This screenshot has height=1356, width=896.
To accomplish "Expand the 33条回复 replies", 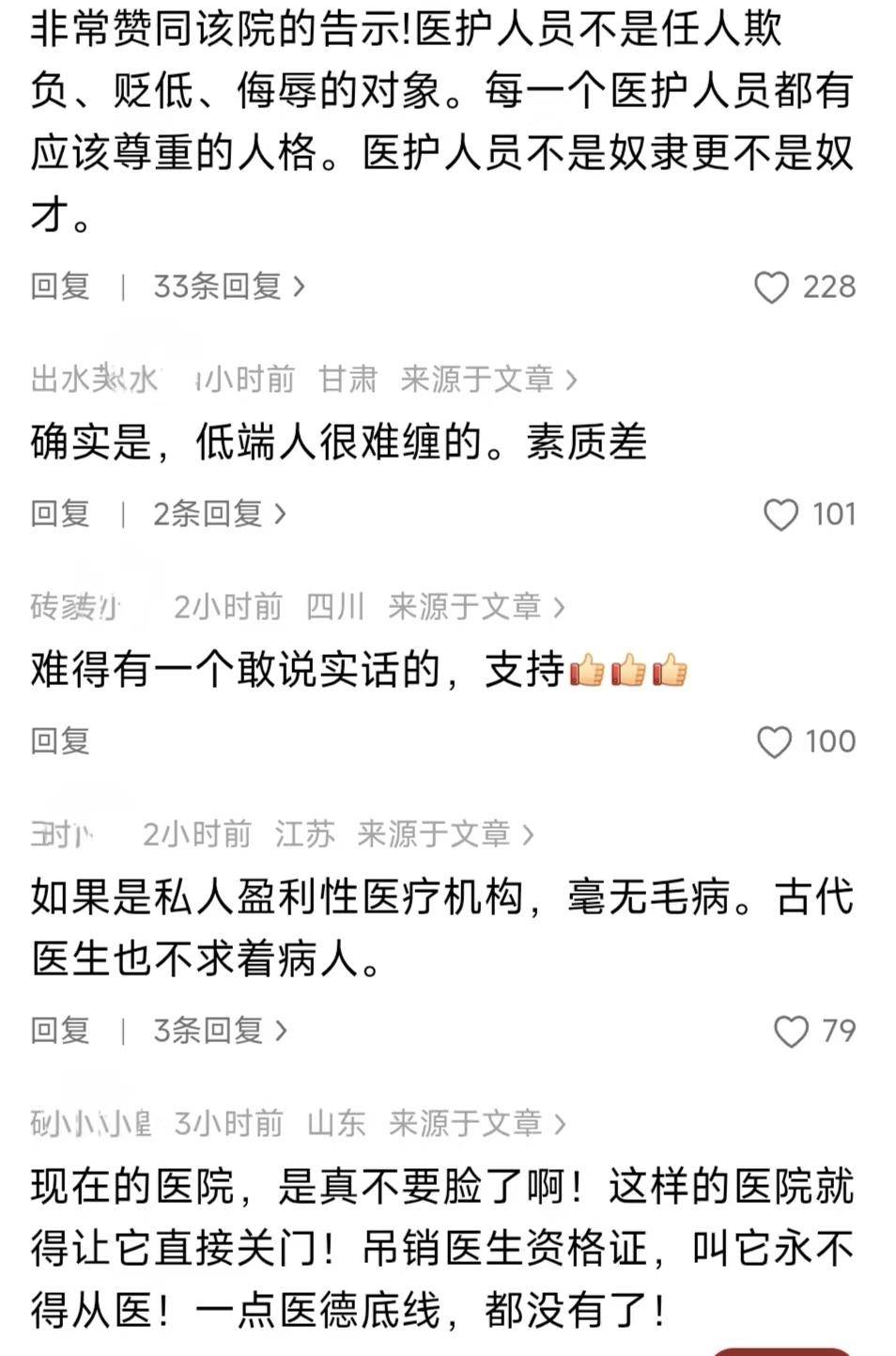I will coord(228,287).
